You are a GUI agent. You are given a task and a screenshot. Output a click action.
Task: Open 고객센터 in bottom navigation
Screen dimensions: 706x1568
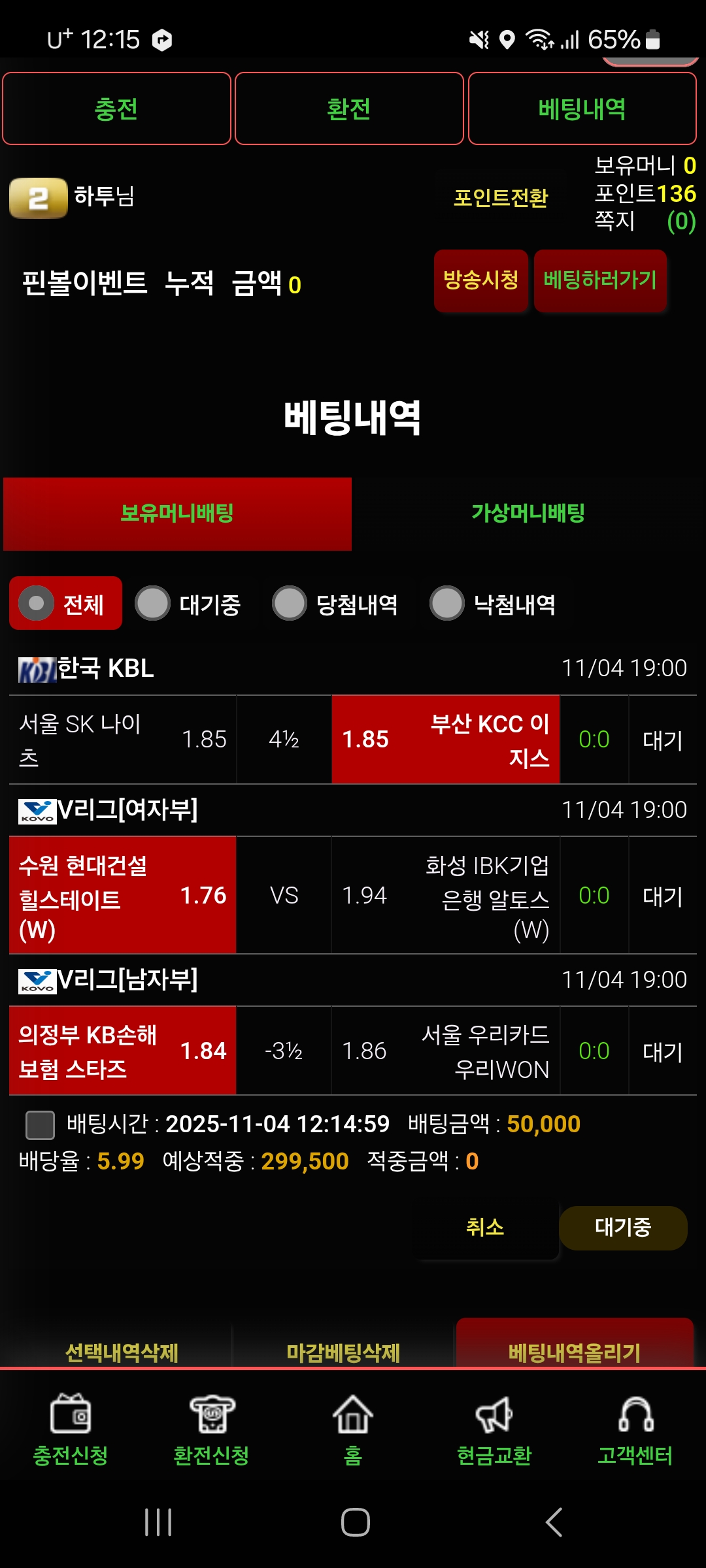[635, 1429]
